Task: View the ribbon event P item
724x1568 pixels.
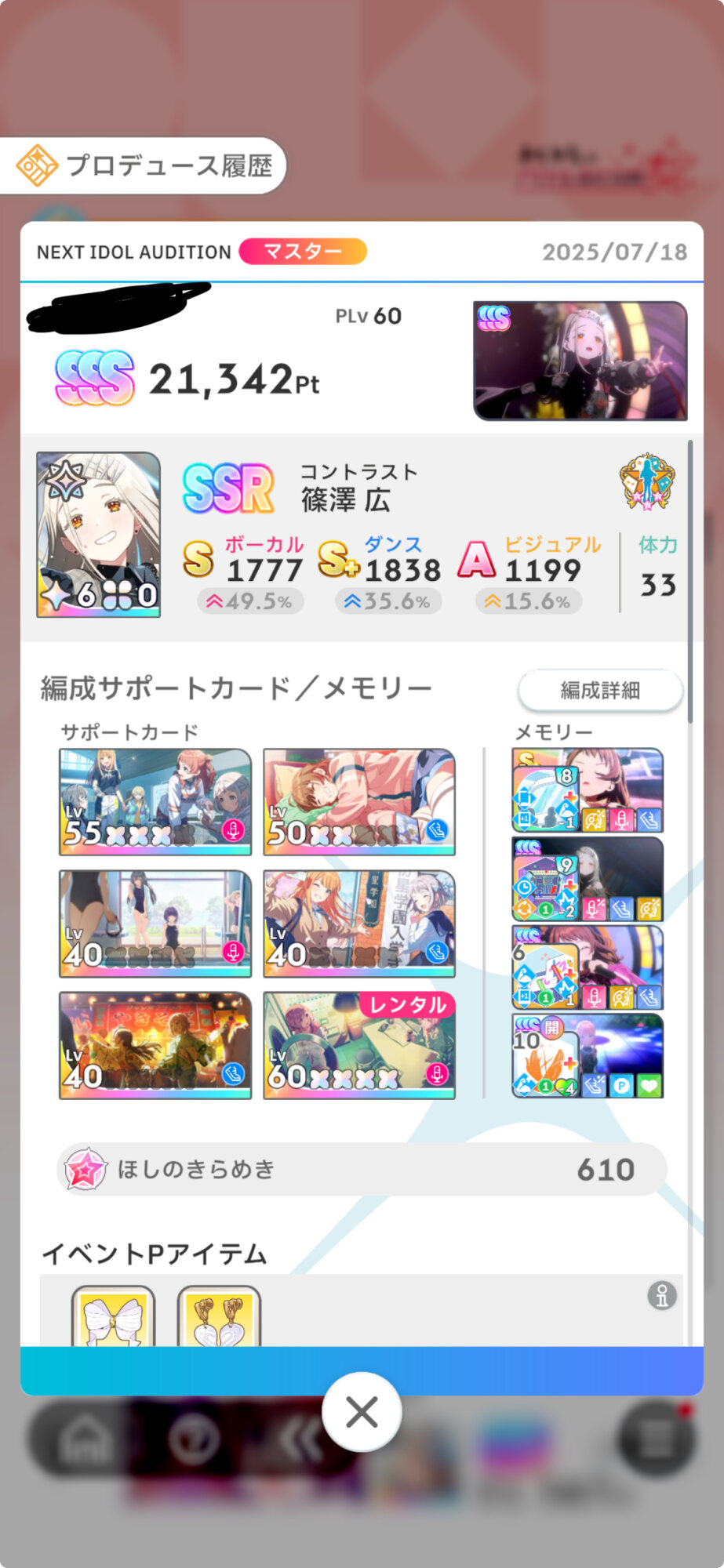Action: (x=113, y=1317)
